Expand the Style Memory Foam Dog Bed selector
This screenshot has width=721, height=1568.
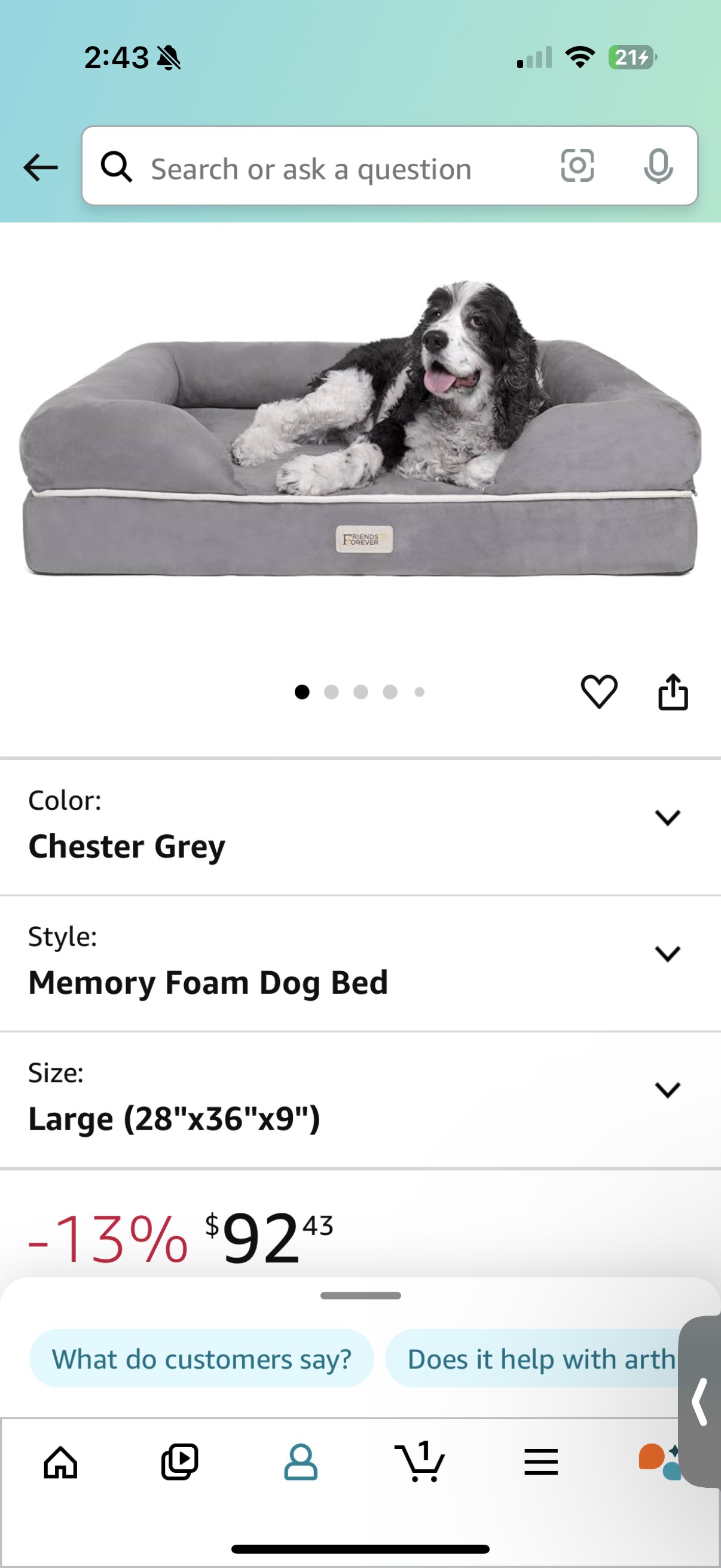[x=360, y=963]
